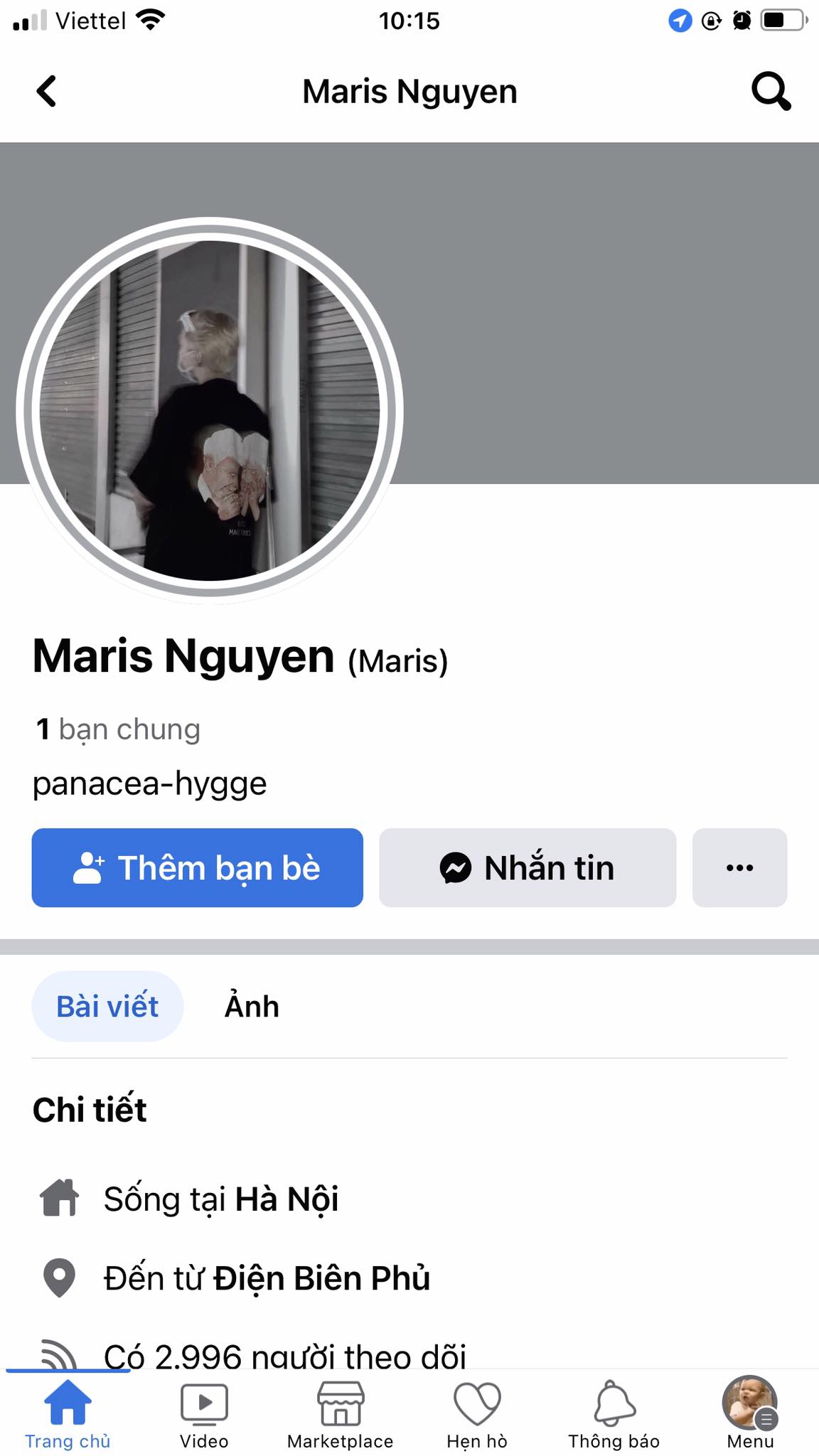Go to Trang chủ in the bottom bar
Viewport: 819px width, 1456px height.
(68, 1413)
